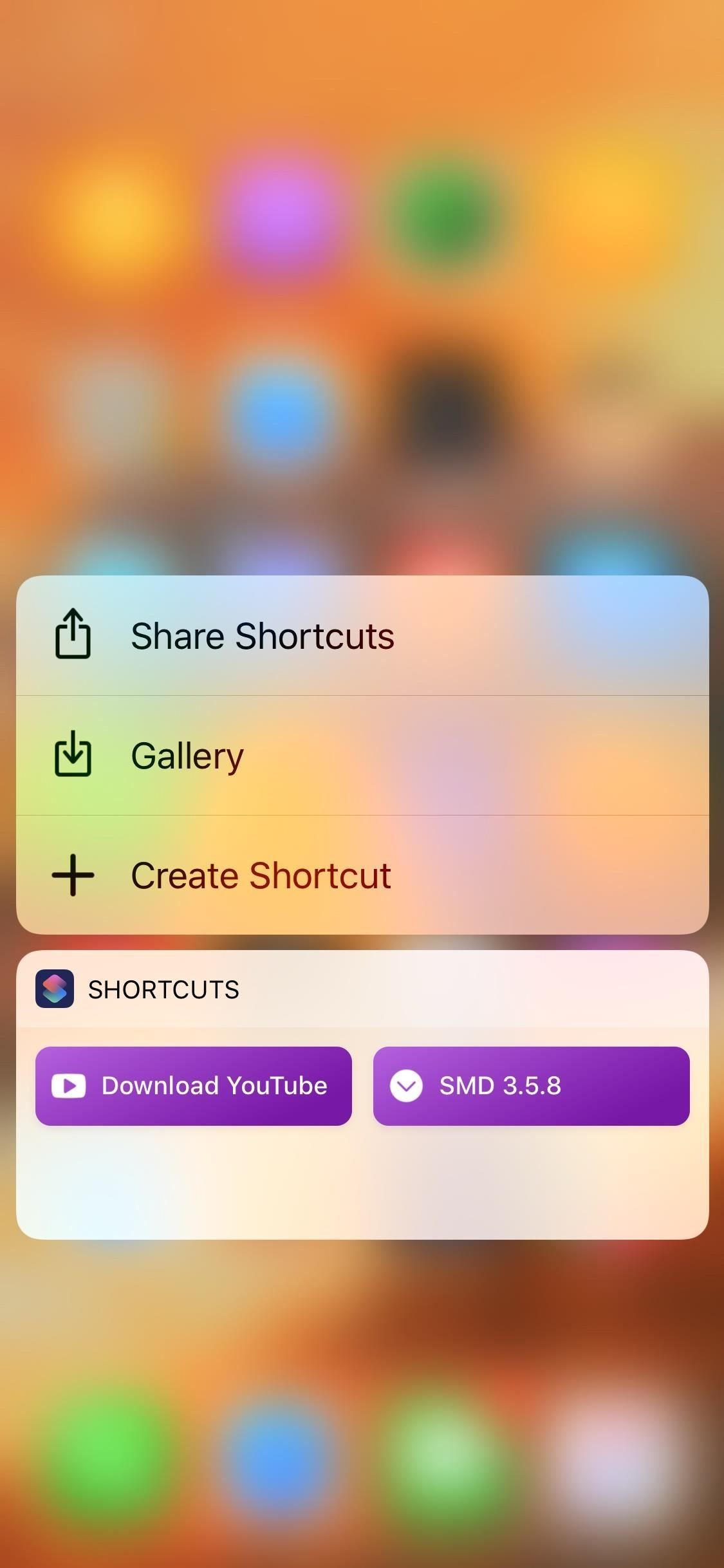Tap the Shortcuts app logo in the widget header
Viewport: 724px width, 1568px height.
(55, 989)
